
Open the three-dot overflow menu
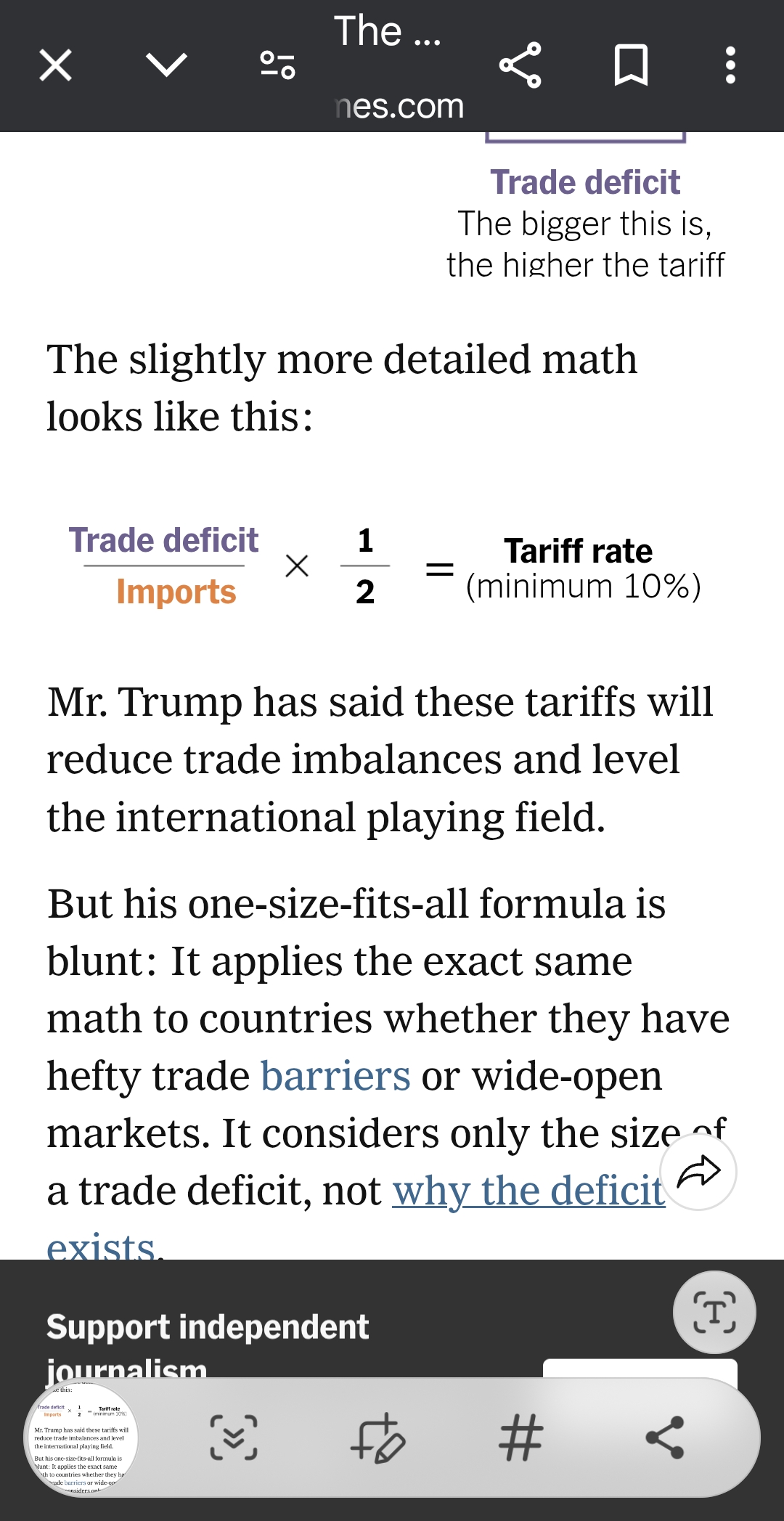[730, 65]
